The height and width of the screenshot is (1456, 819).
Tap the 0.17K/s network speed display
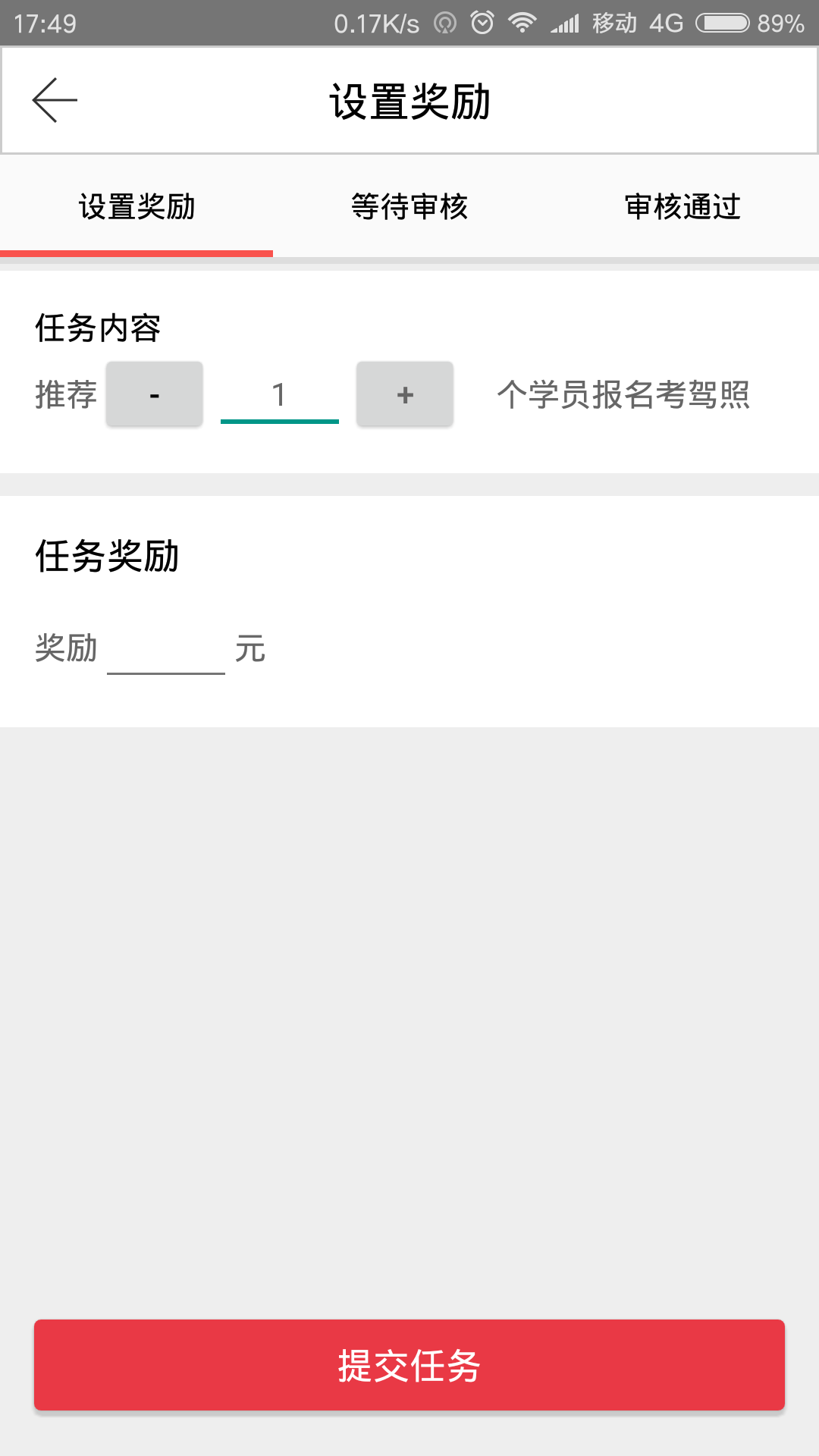pyautogui.click(x=377, y=23)
